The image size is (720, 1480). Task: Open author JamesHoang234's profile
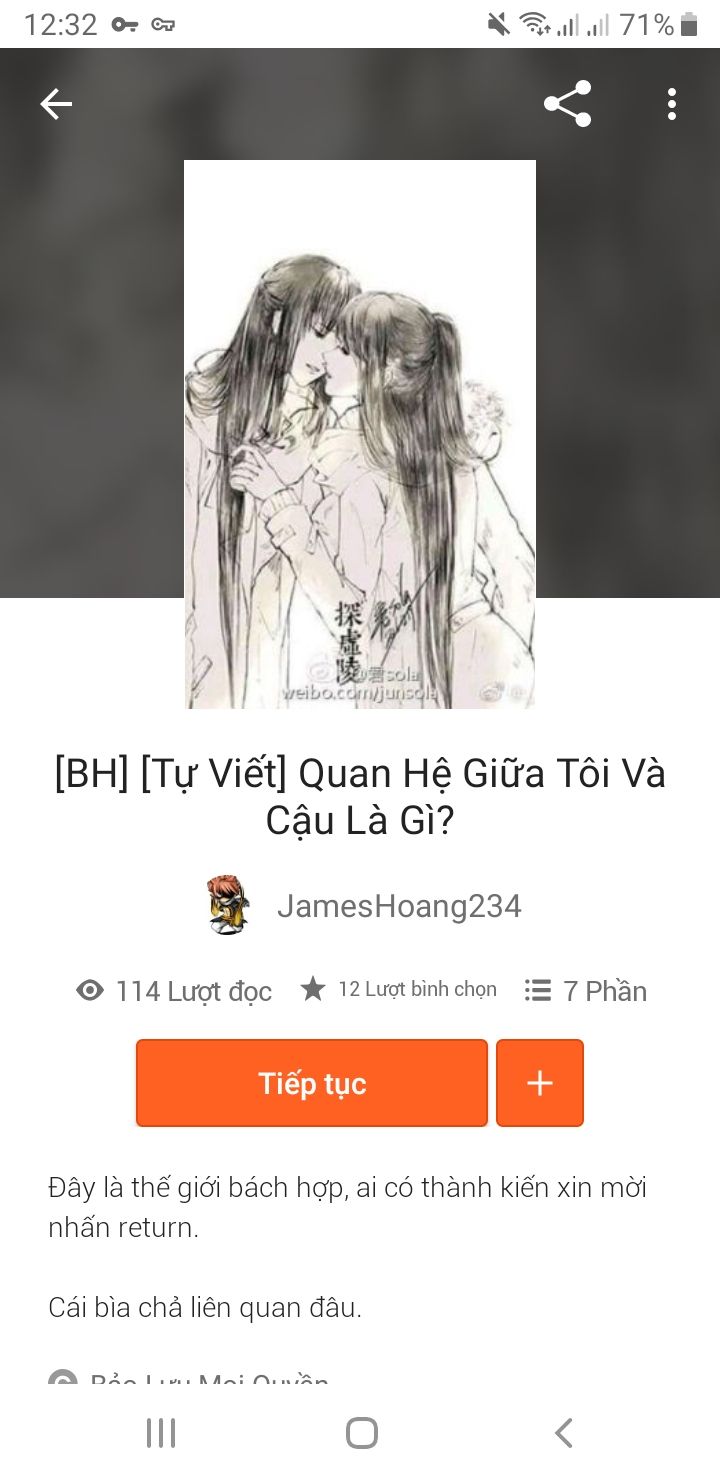(x=398, y=906)
